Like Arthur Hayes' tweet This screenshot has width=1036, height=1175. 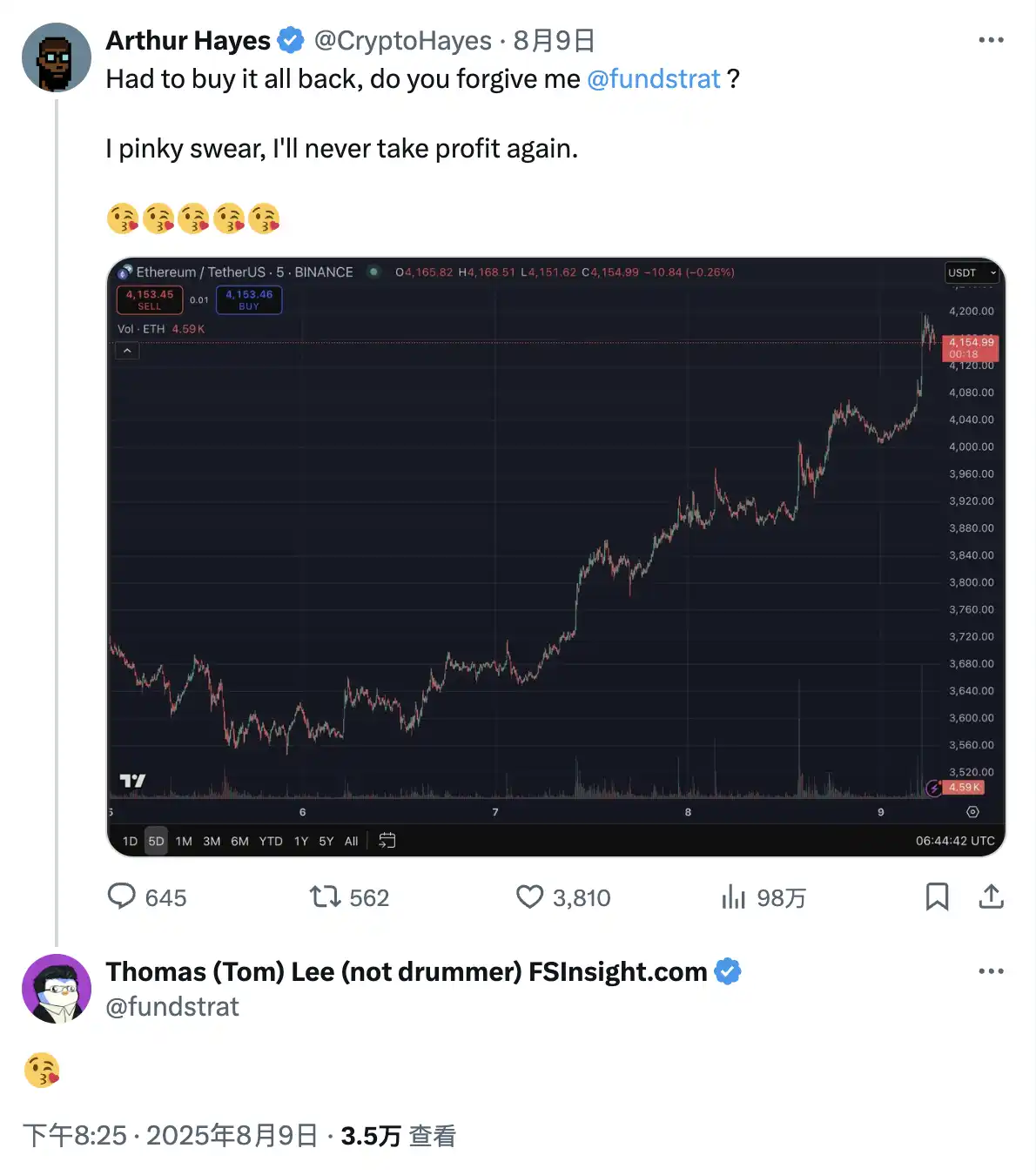tap(529, 896)
